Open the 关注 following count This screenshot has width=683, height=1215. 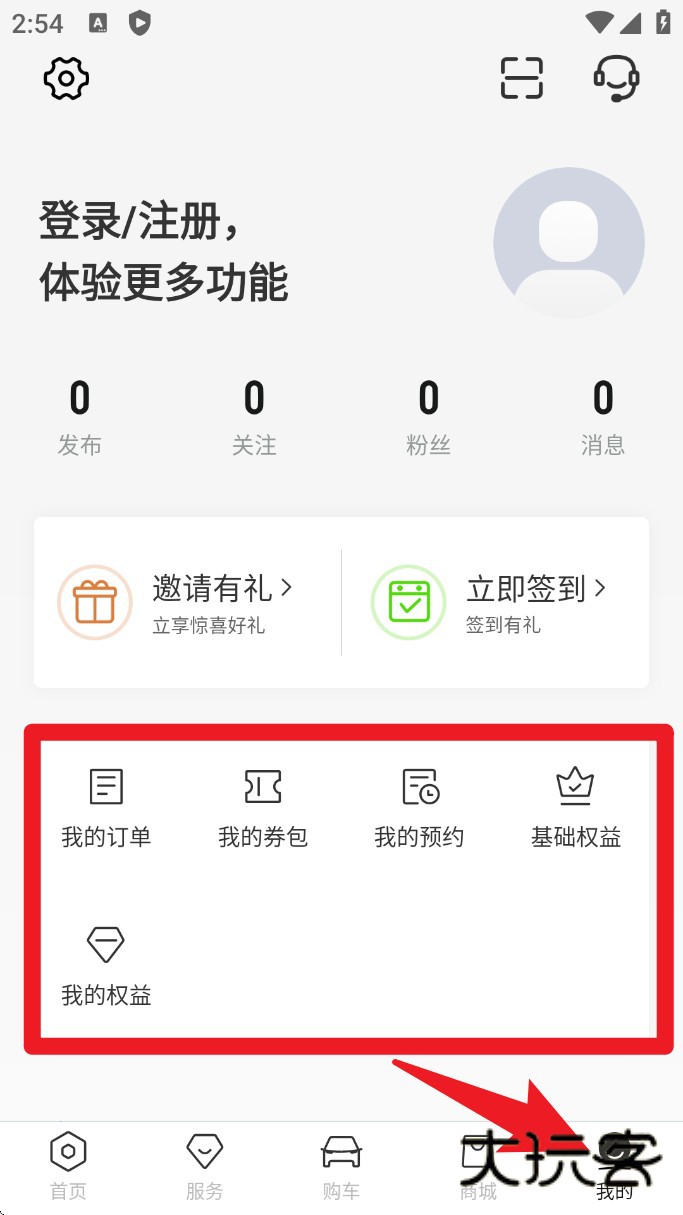[254, 417]
